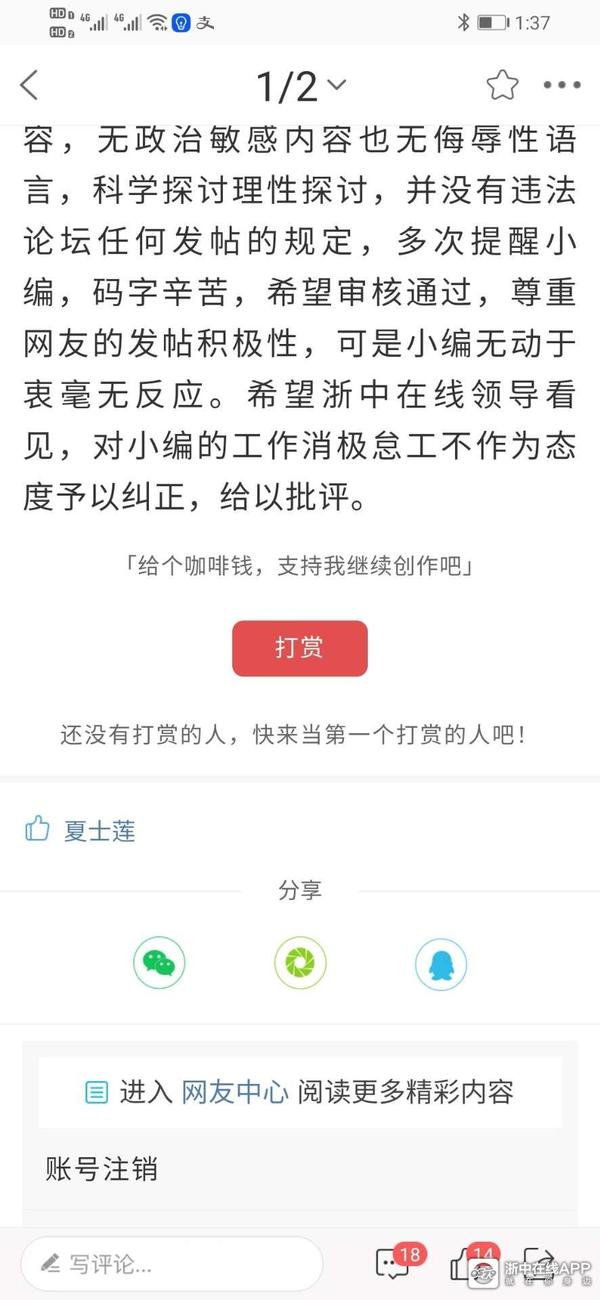
Task: View the 18 comments via the bubble icon
Action: (x=392, y=1264)
